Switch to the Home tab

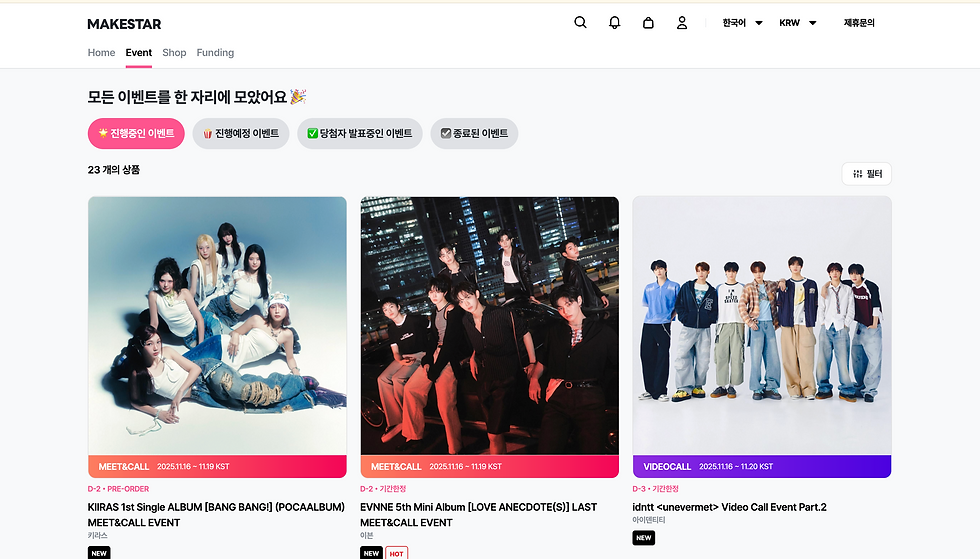coord(101,53)
